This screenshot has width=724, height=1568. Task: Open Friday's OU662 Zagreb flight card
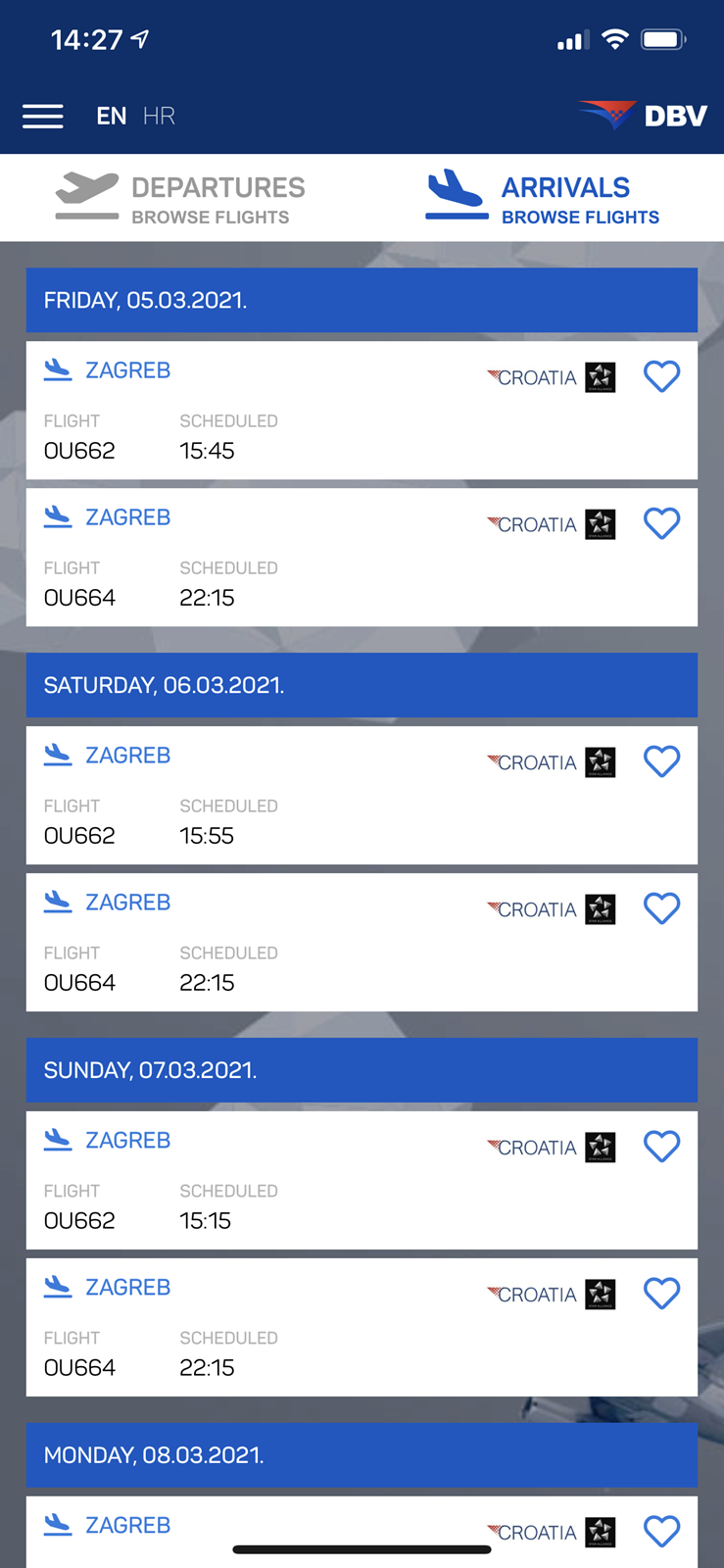click(x=362, y=411)
